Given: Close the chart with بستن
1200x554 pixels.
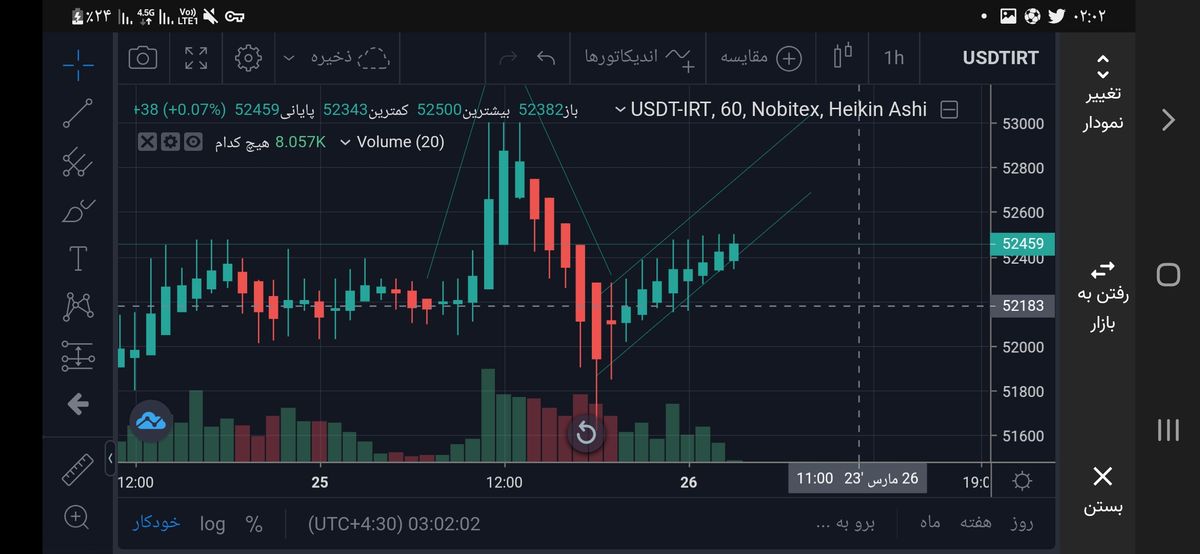Looking at the screenshot, I should point(1102,489).
